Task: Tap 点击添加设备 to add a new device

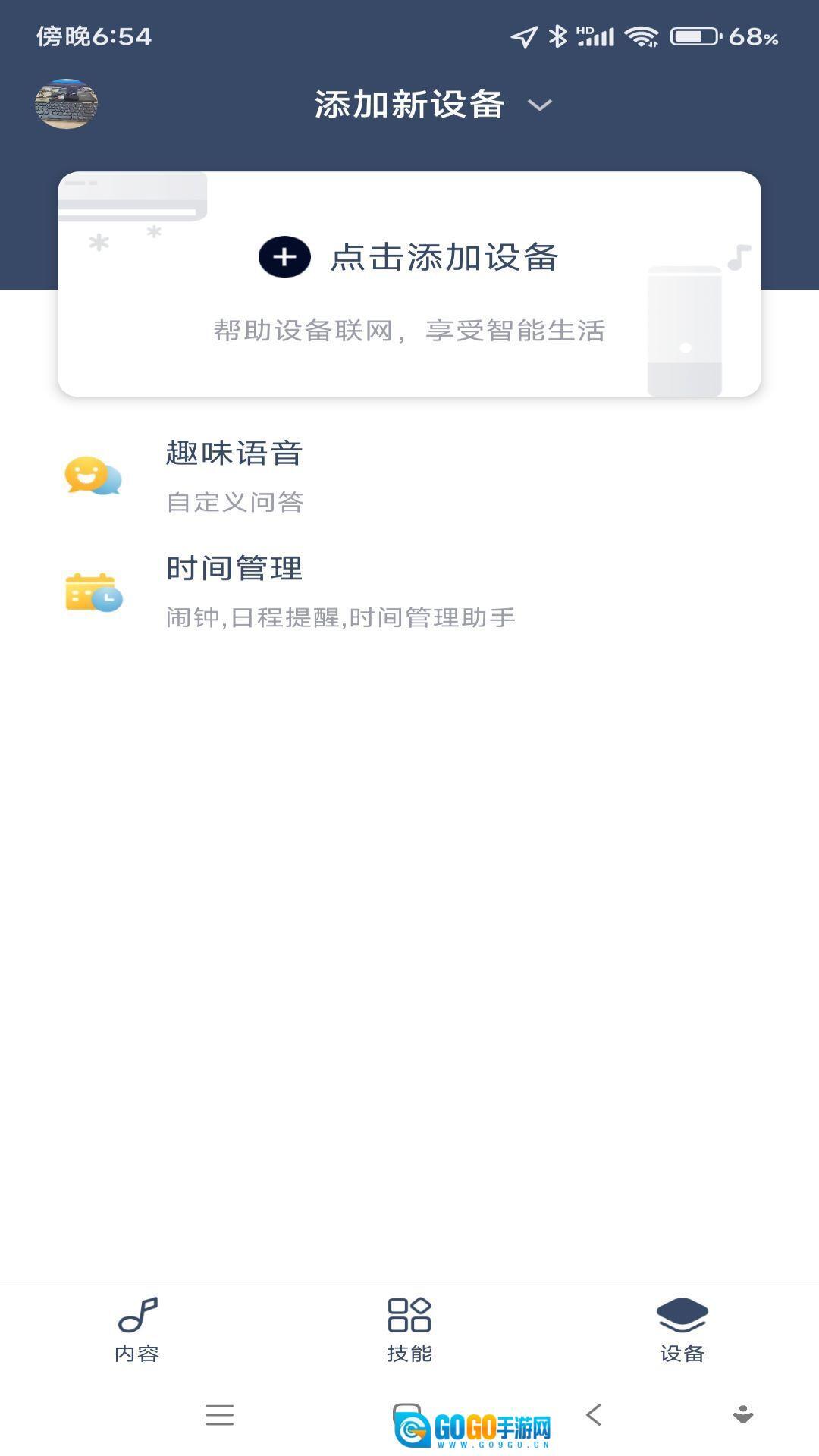Action: point(447,258)
